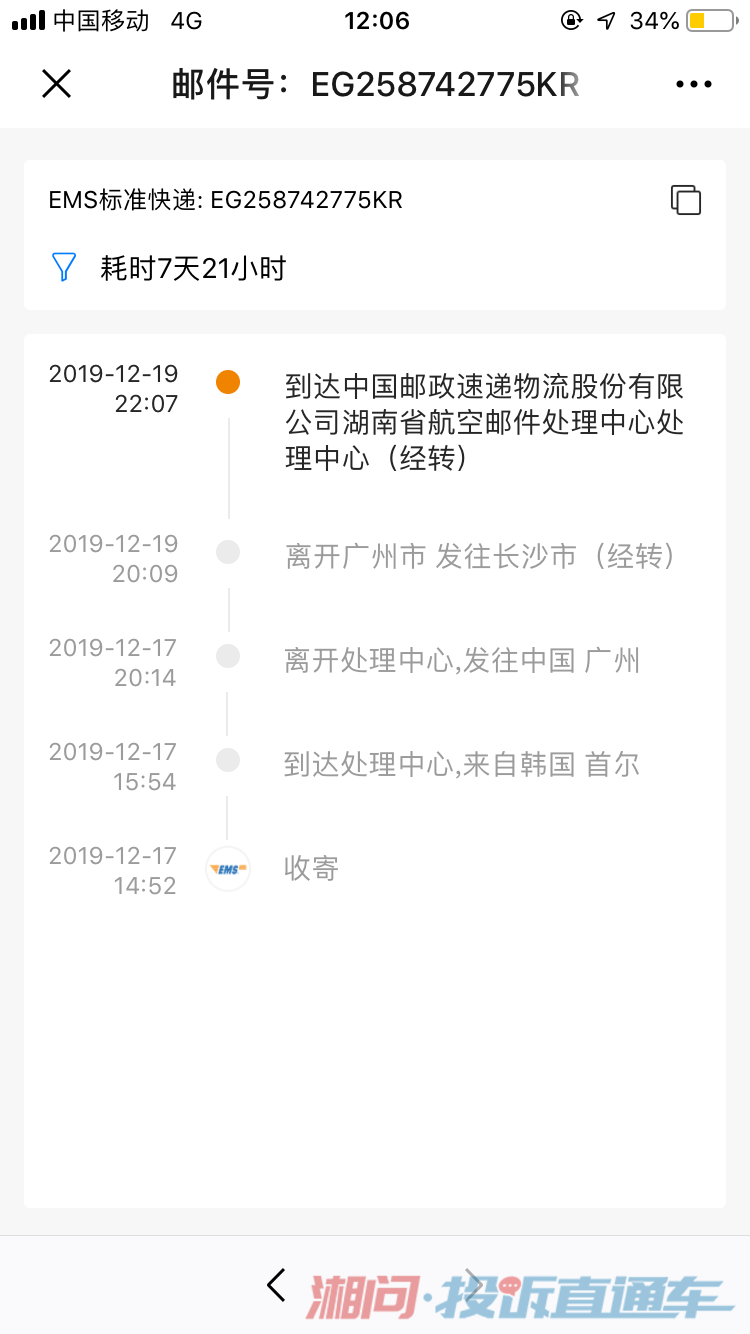Close the tracking page with the X
750x1334 pixels.
57,84
